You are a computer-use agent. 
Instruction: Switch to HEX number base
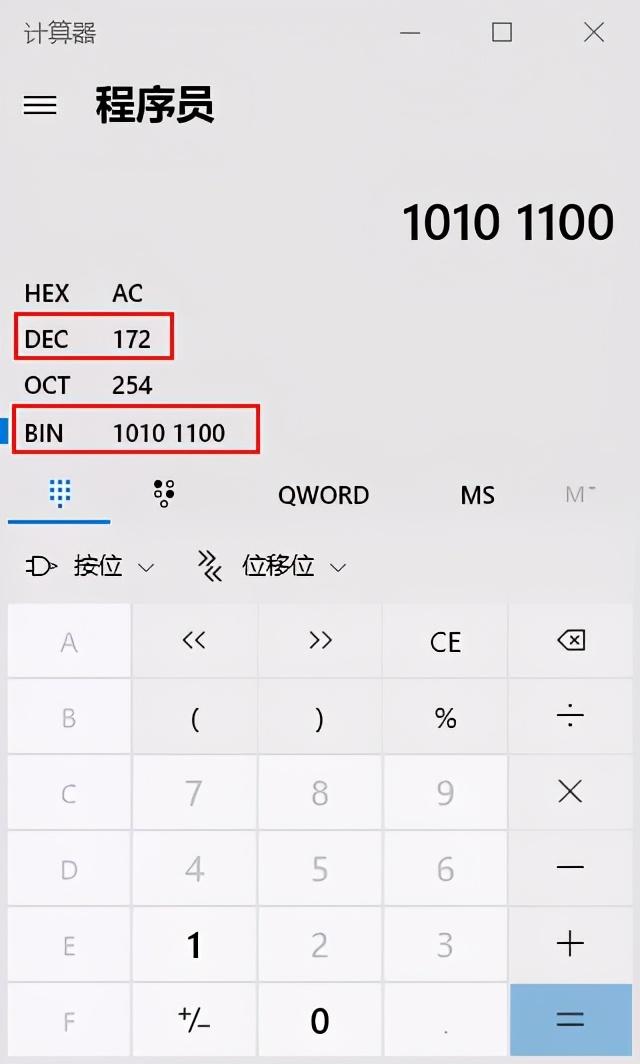click(x=84, y=293)
